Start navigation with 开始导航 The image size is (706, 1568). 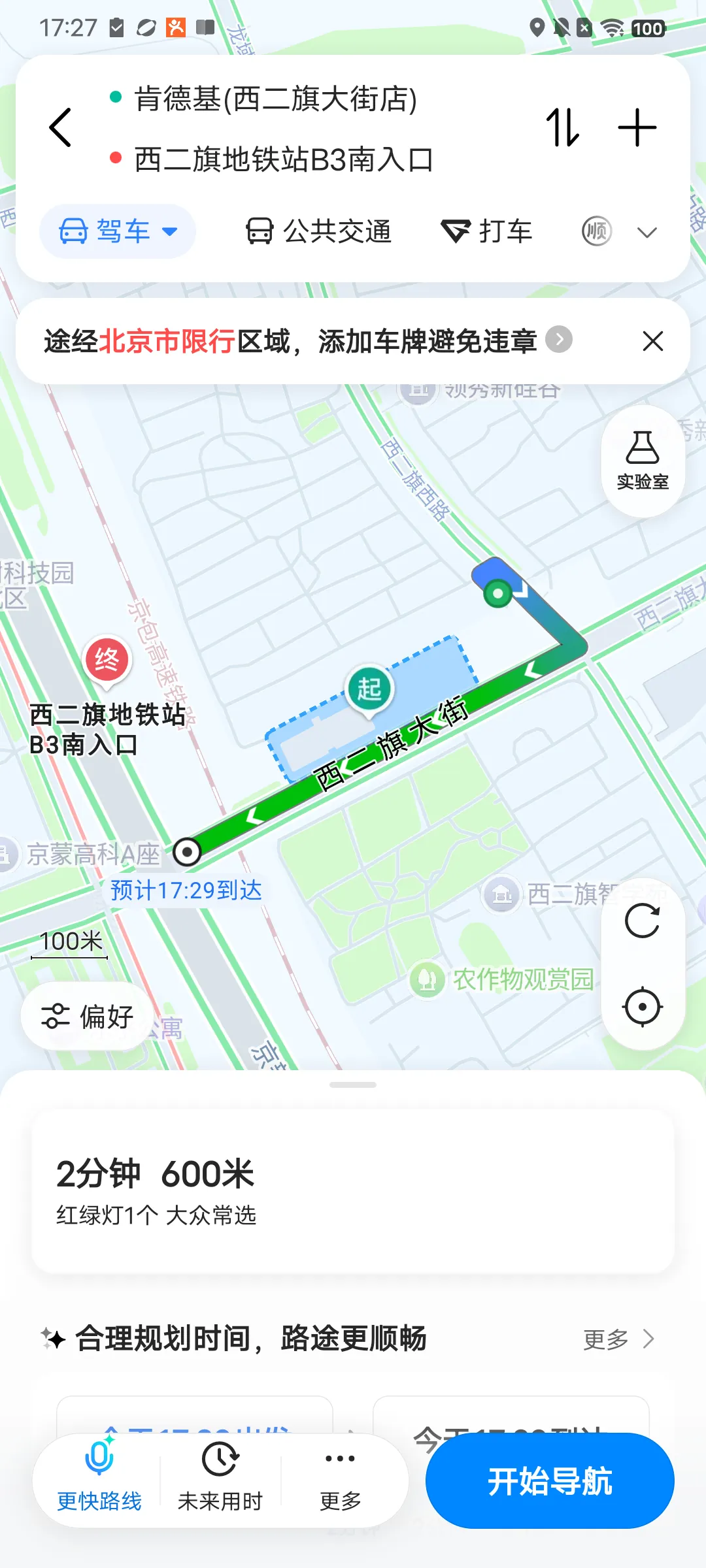coord(550,1480)
